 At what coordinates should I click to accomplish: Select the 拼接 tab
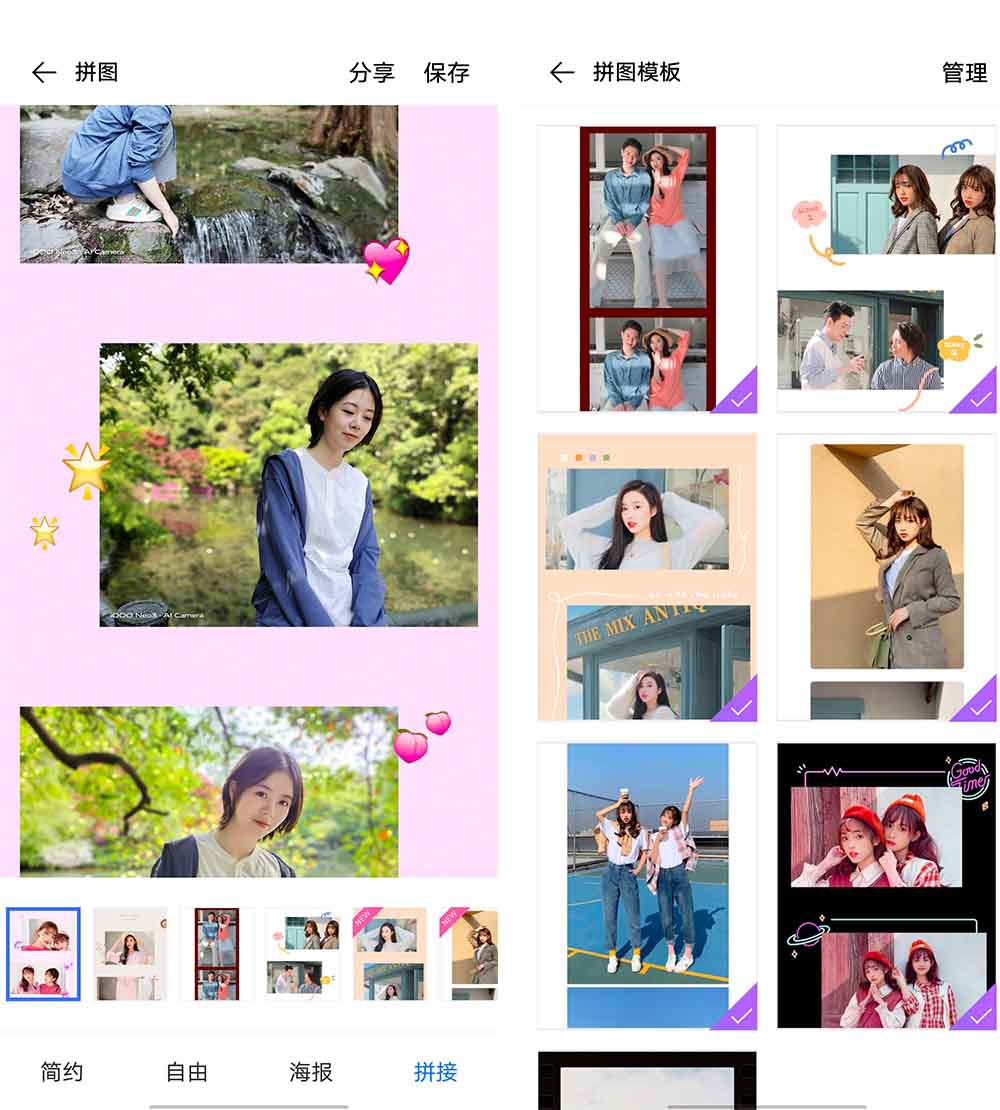(x=435, y=1072)
